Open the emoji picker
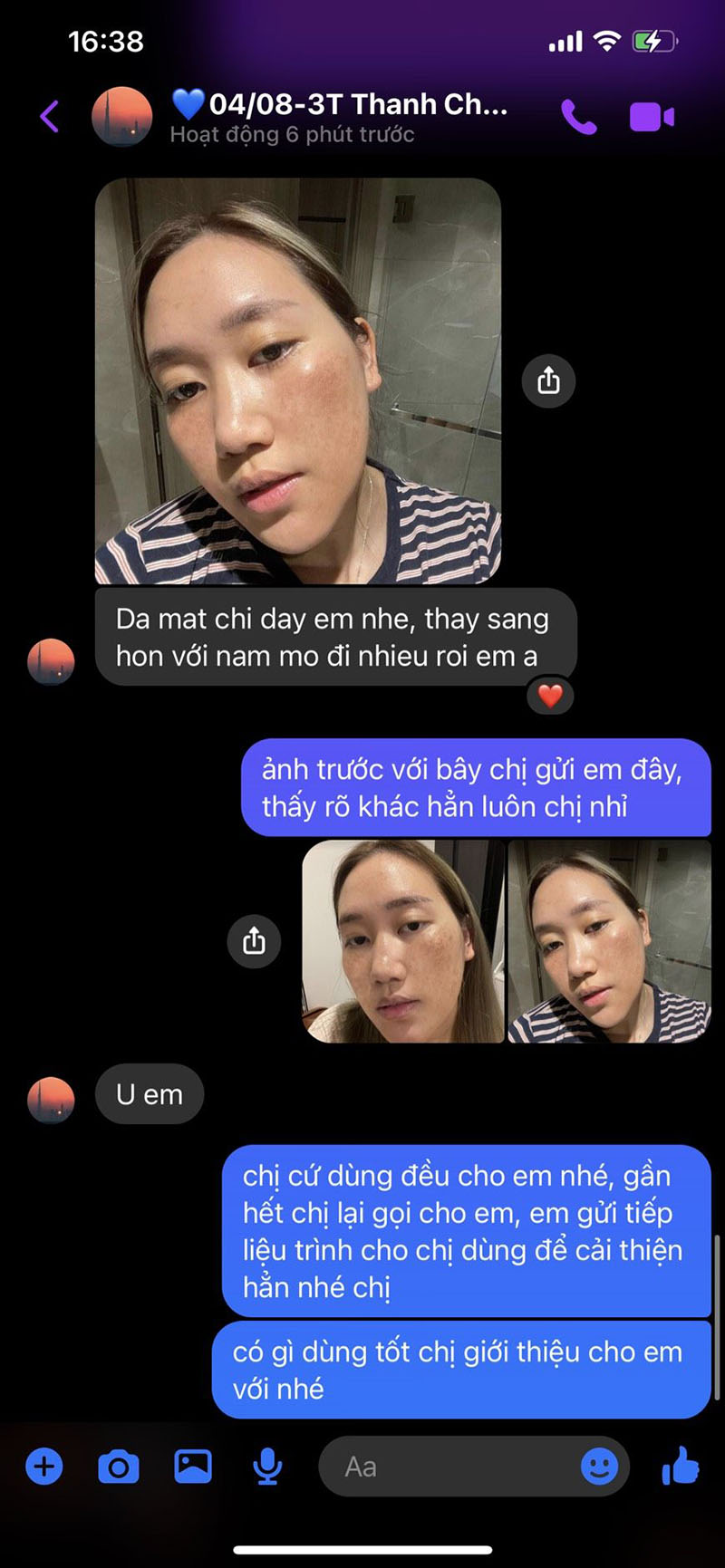This screenshot has width=725, height=1568. 599,1466
